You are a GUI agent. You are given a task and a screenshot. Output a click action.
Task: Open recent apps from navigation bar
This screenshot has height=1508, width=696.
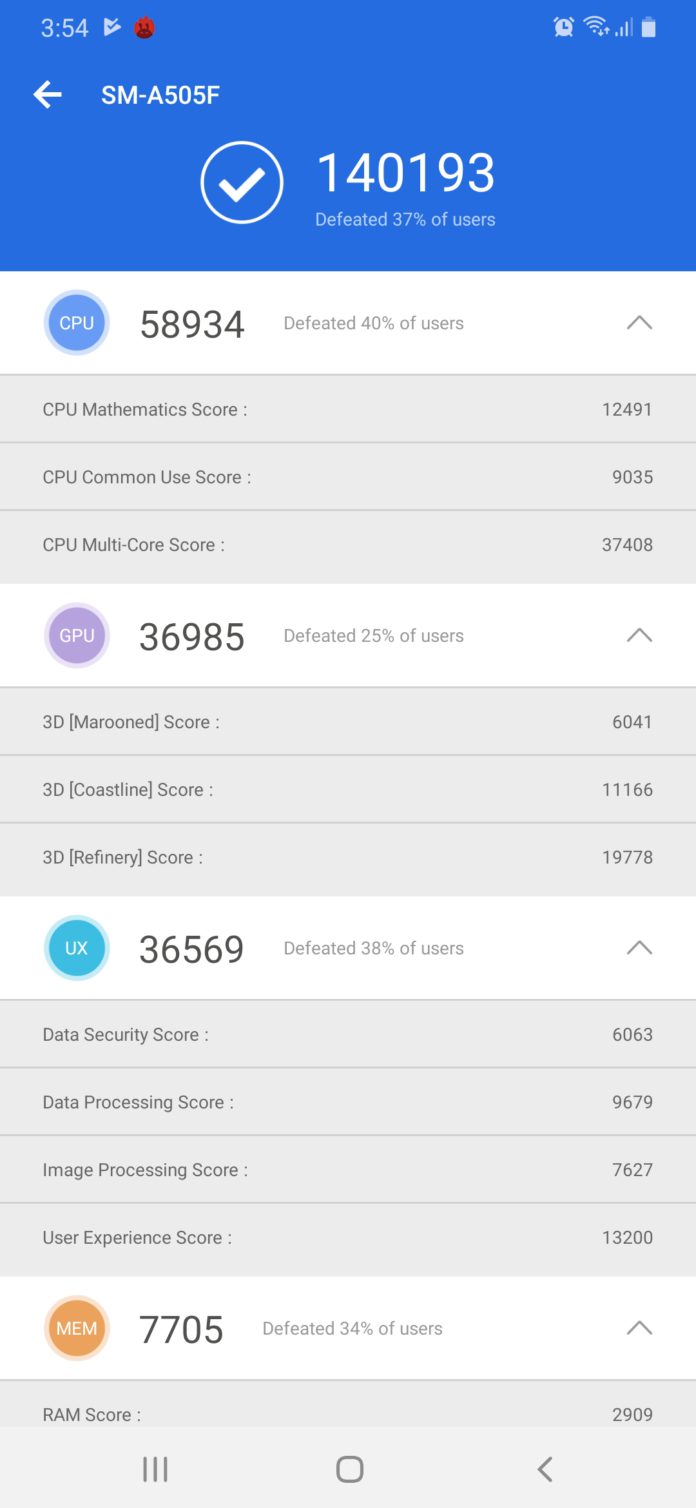tap(155, 1468)
